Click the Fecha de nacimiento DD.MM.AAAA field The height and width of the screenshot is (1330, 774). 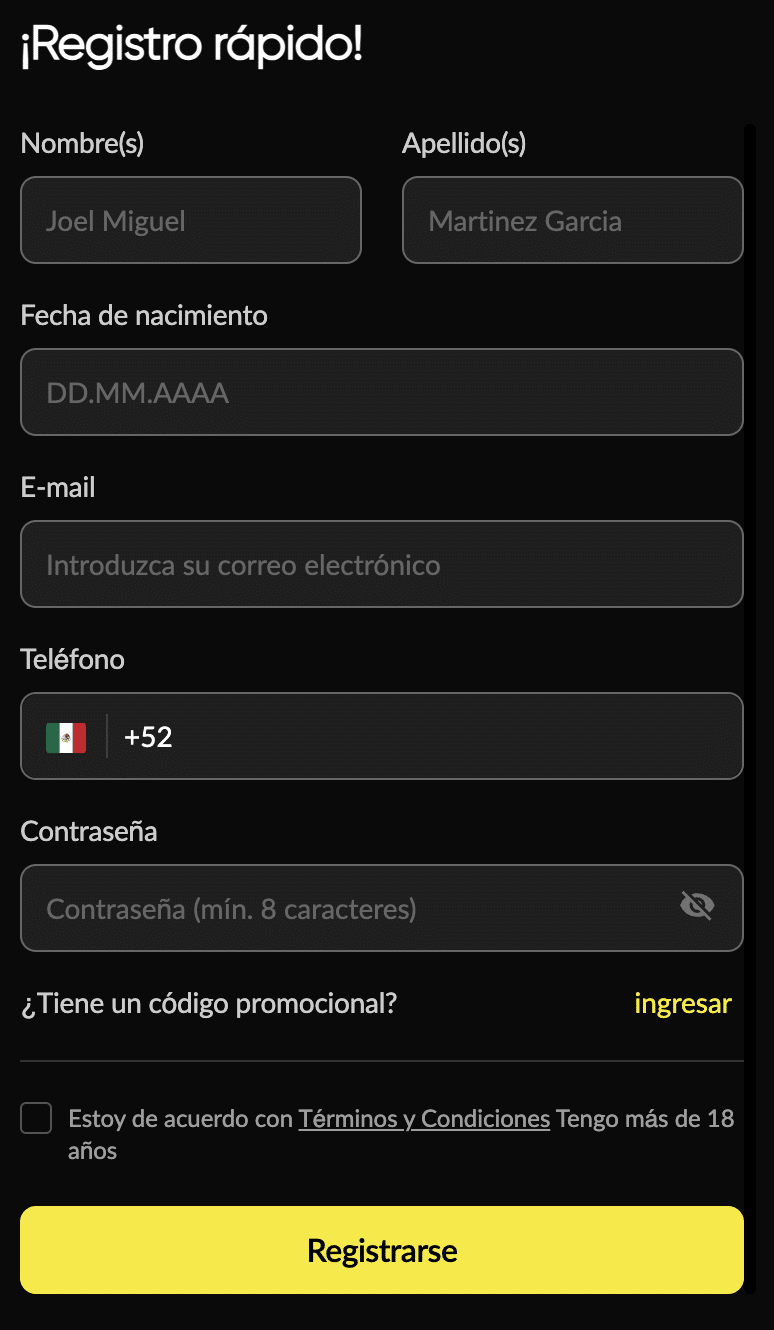(382, 392)
